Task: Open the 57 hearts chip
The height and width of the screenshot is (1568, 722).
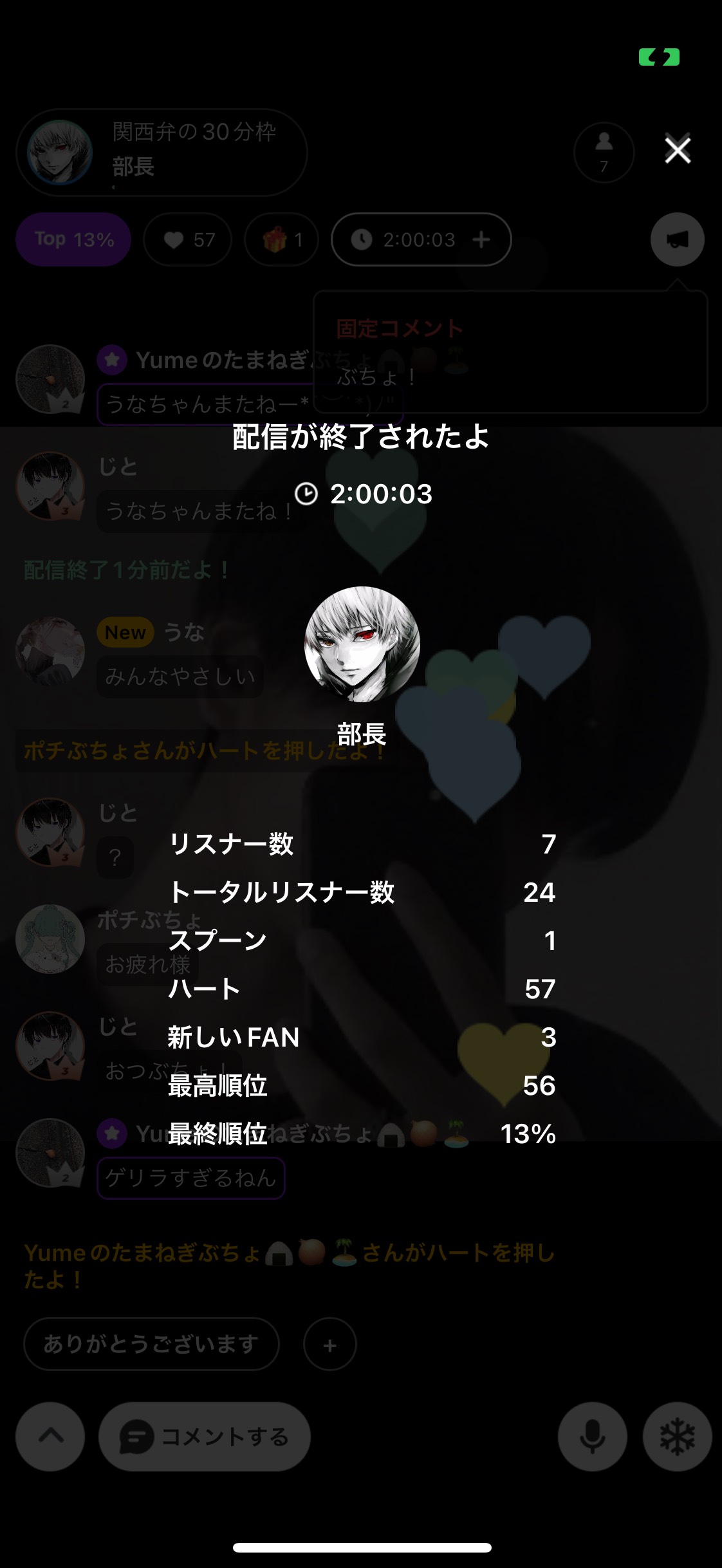Action: 187,239
